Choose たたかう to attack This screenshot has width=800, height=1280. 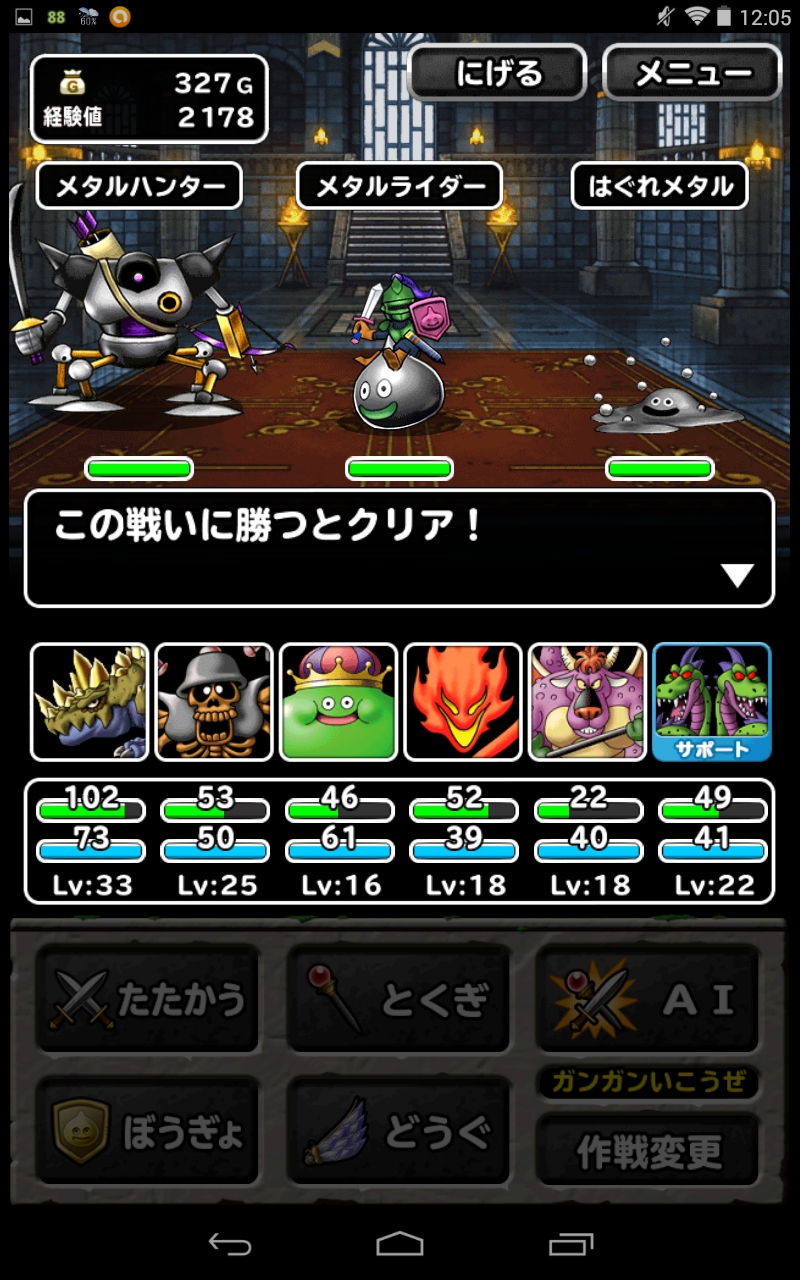148,999
